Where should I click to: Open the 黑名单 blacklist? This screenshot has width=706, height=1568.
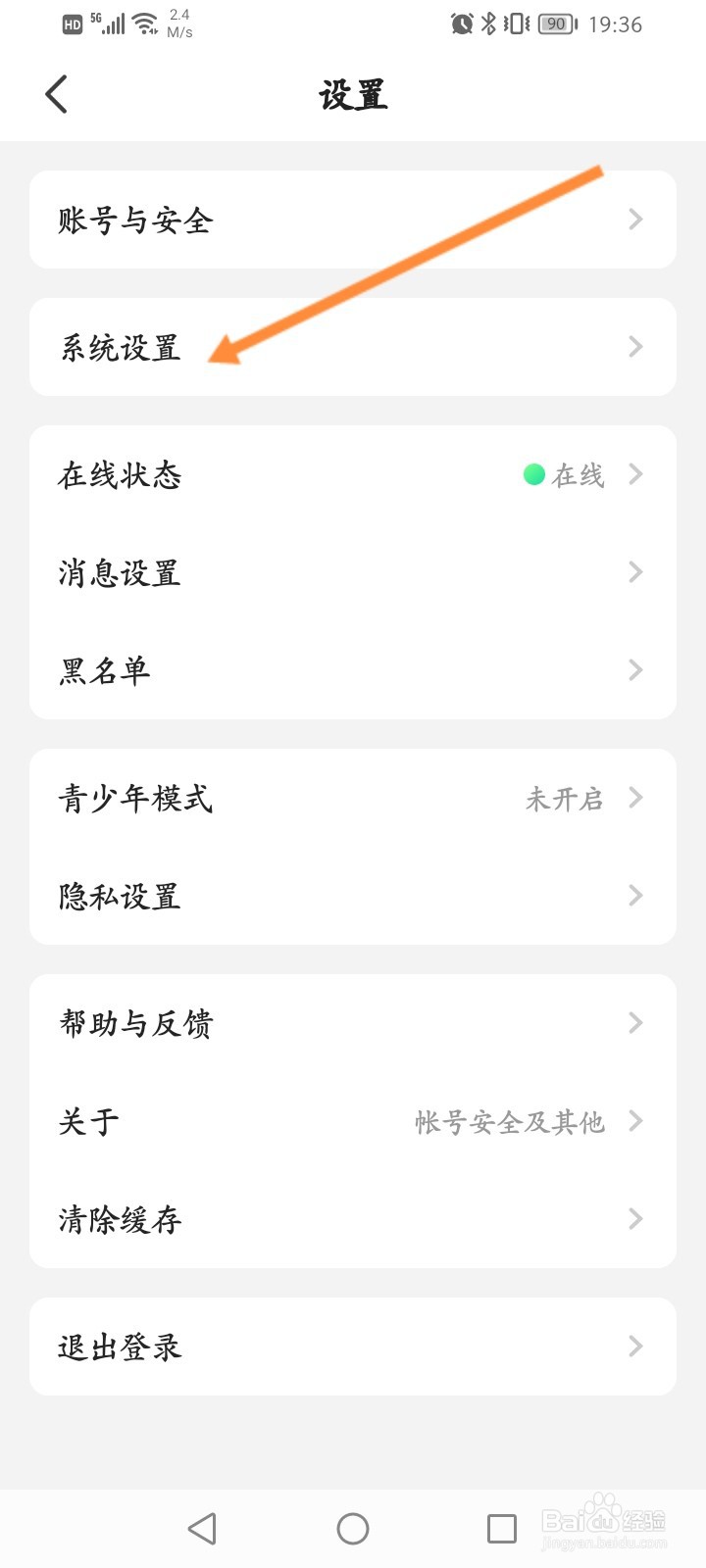tap(353, 670)
